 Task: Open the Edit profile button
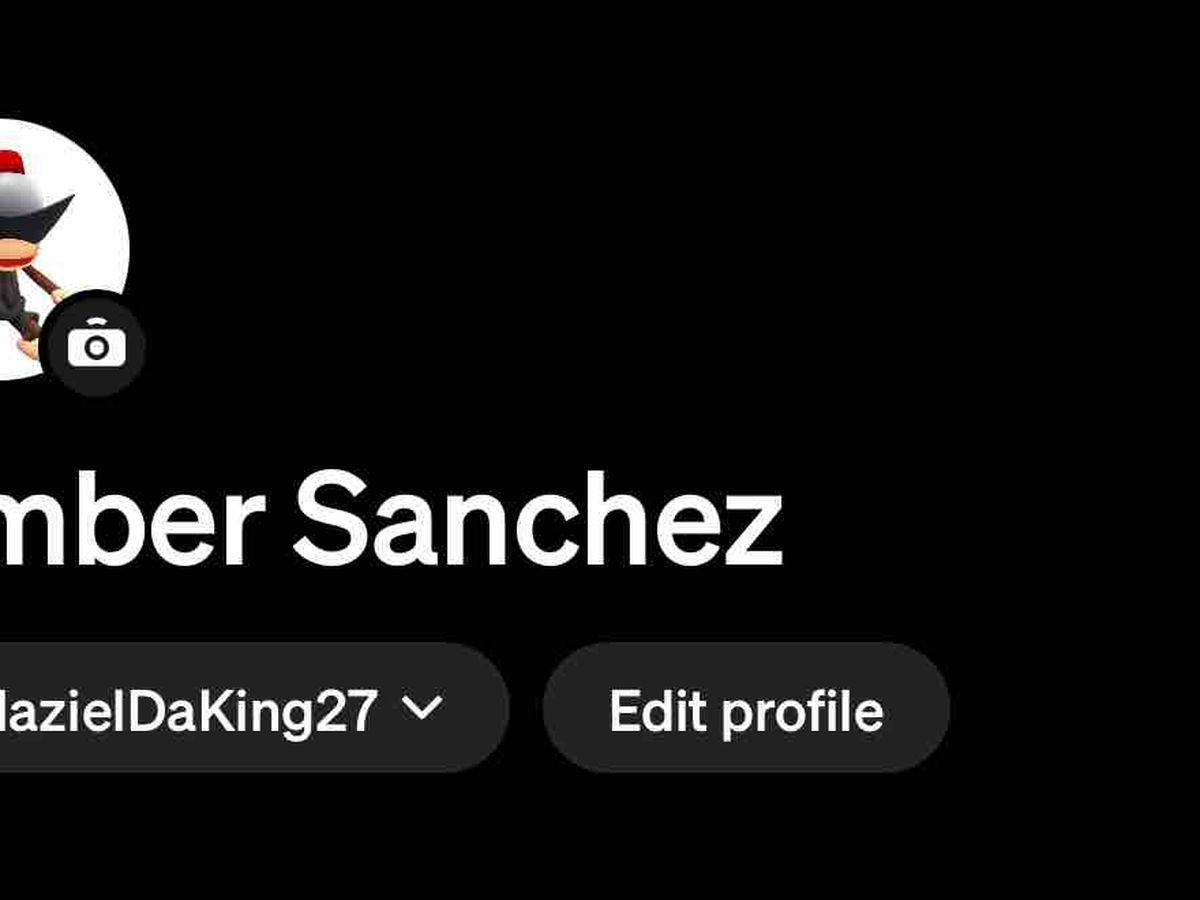click(746, 709)
